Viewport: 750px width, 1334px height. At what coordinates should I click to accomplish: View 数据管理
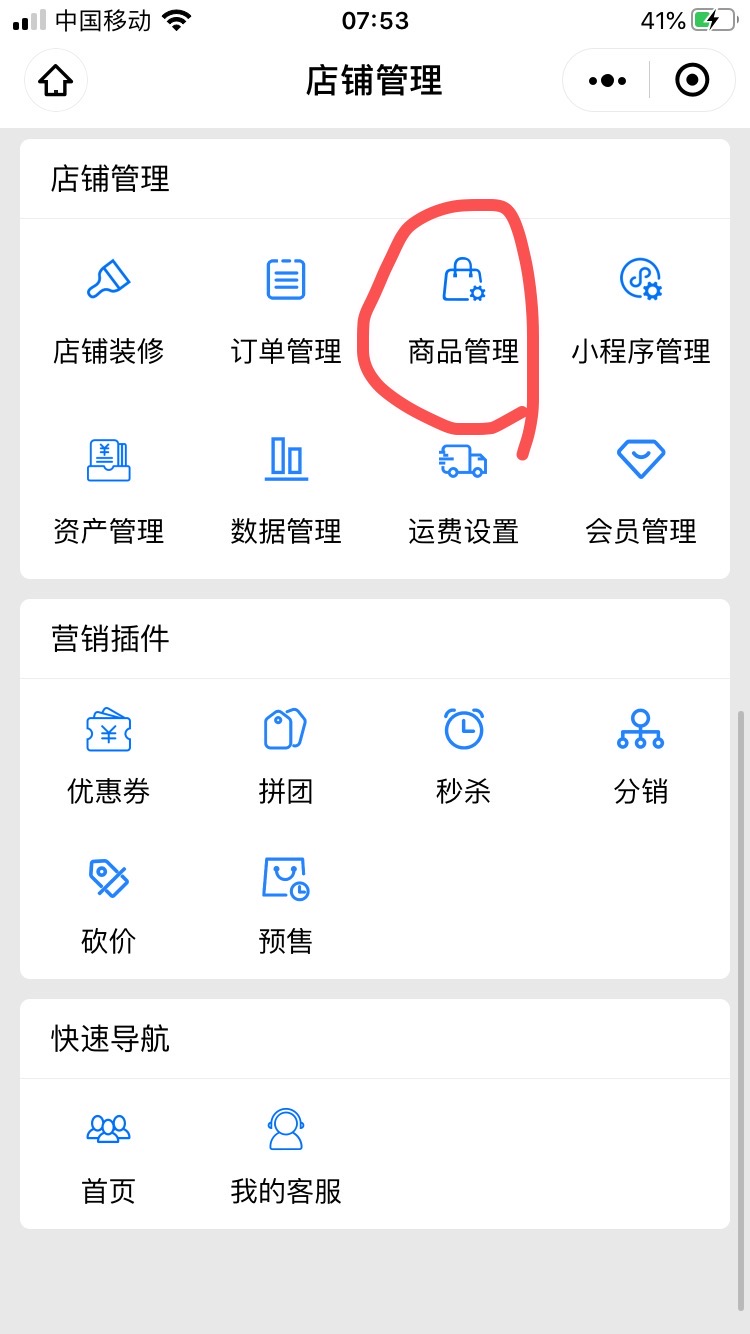click(286, 490)
